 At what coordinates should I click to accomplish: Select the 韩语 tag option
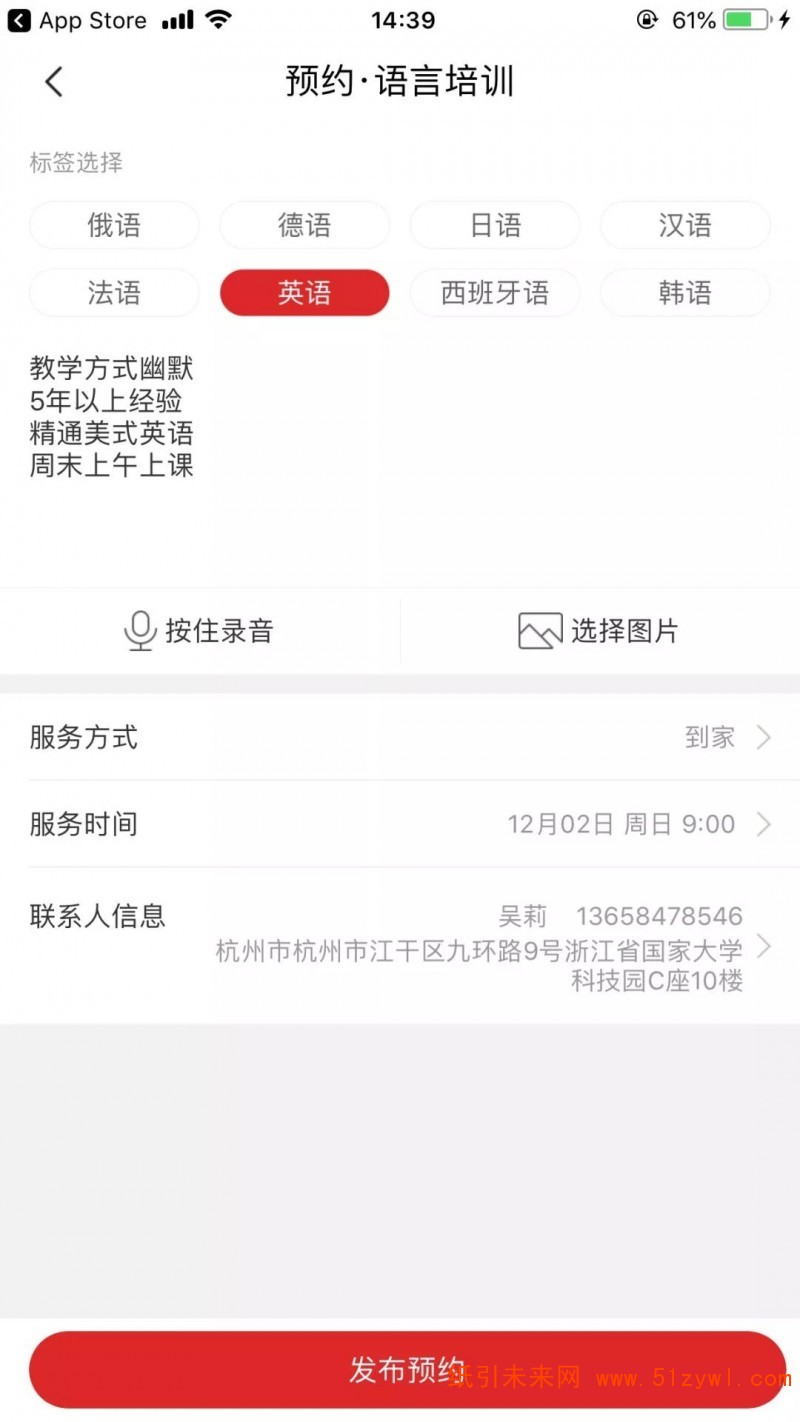tap(685, 293)
